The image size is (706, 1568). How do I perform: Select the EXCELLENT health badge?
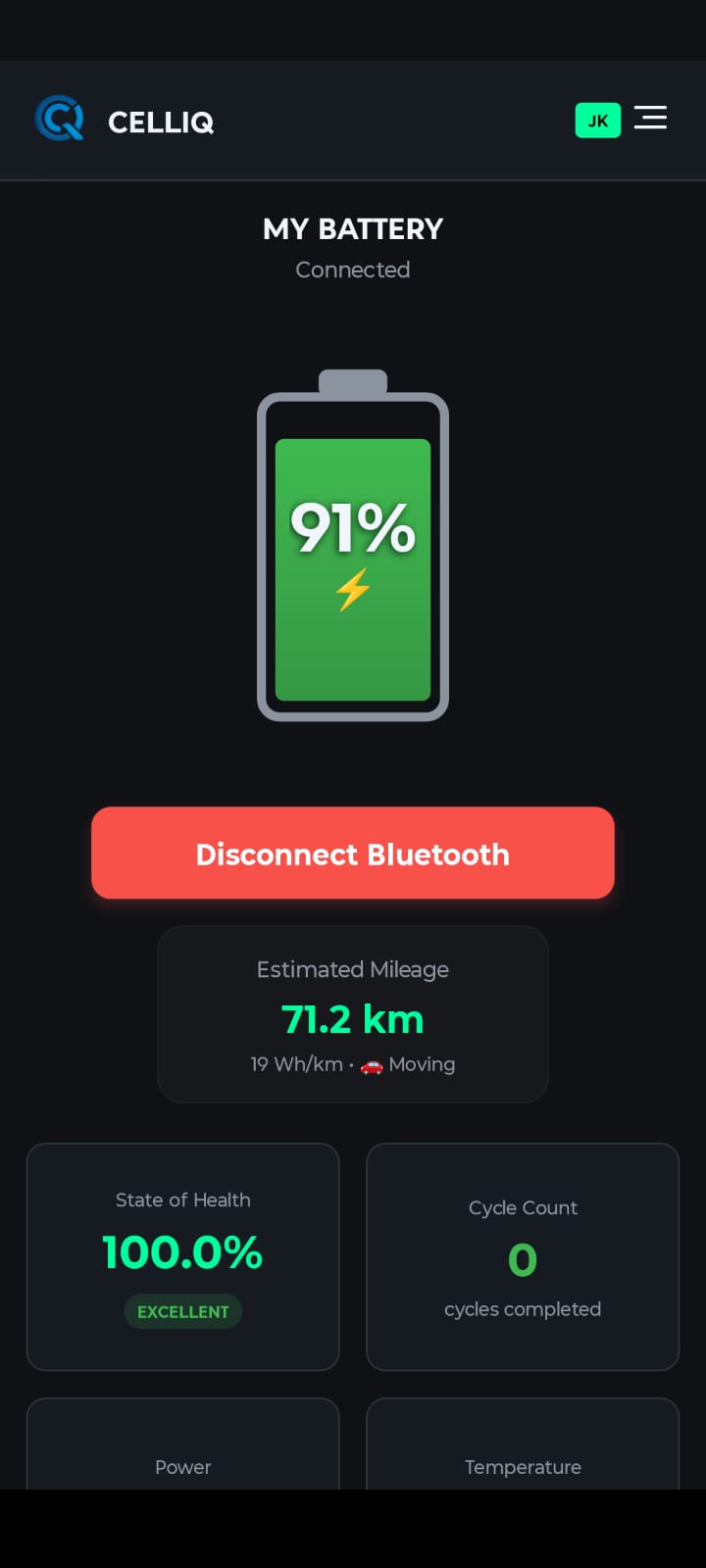(182, 1311)
